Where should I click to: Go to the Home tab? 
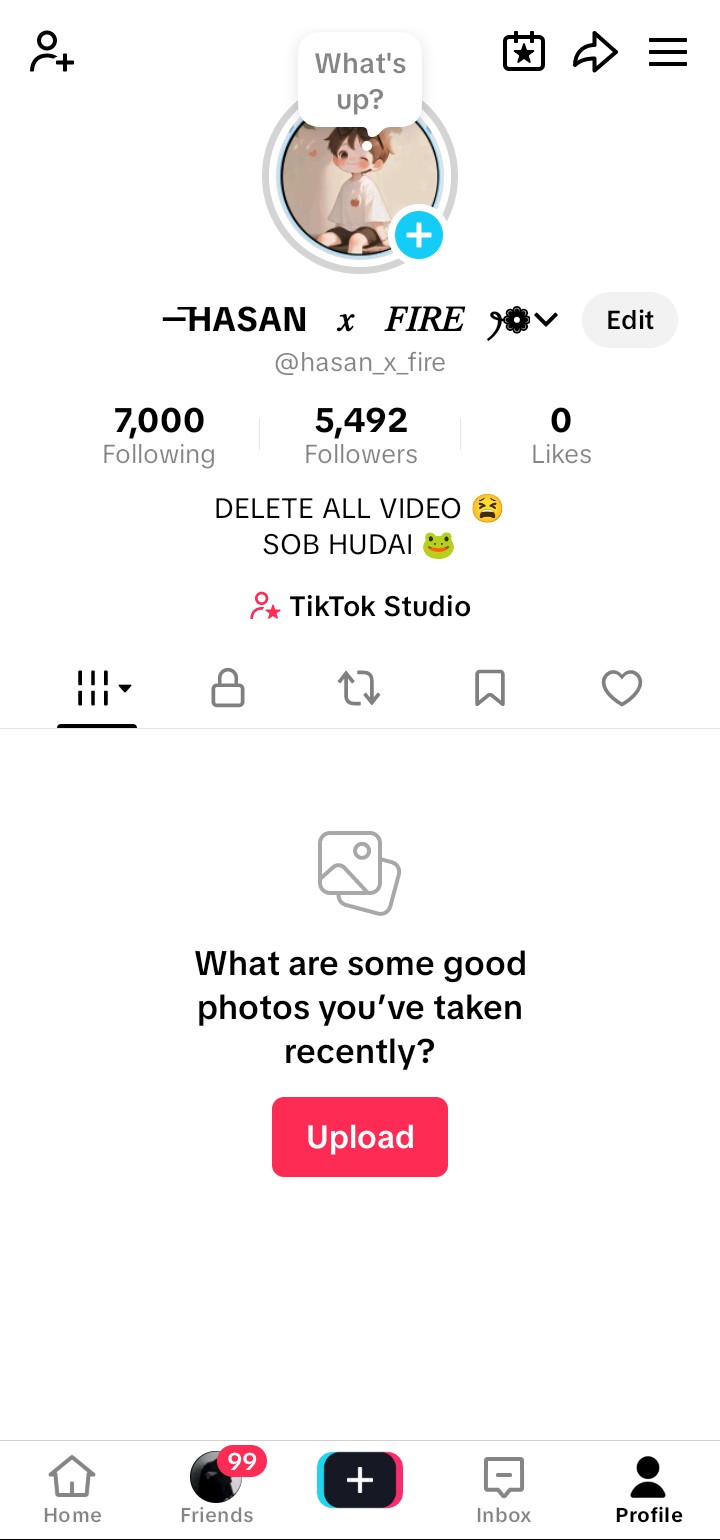tap(72, 1490)
